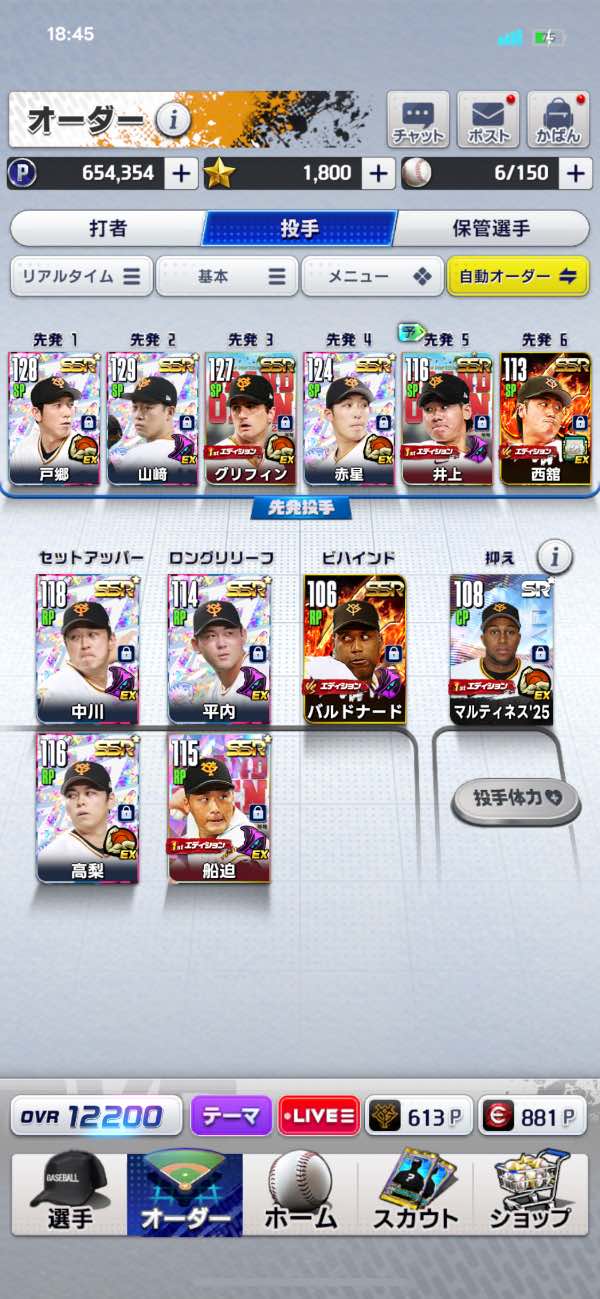
Task: Select starter card 戸郷
Action: 55,418
